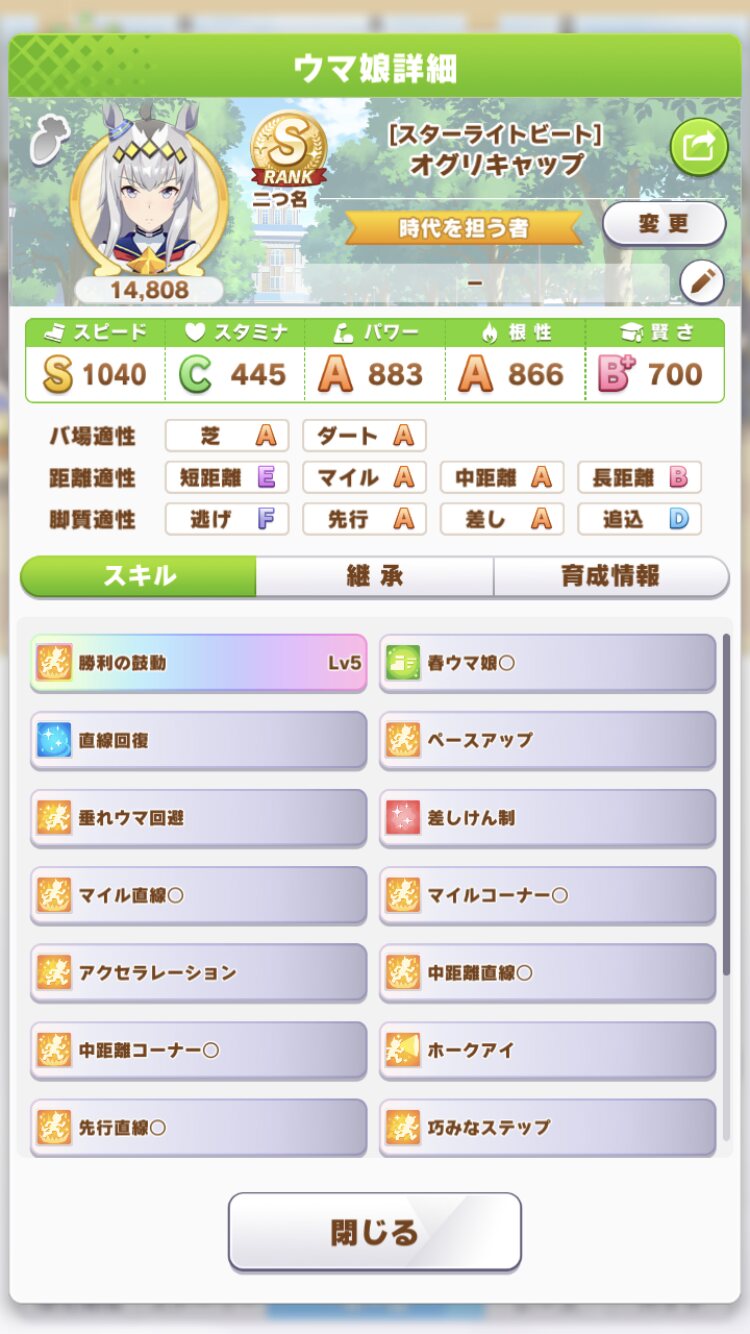Edit the memo with the pencil icon
This screenshot has width=750, height=1334.
click(x=701, y=283)
